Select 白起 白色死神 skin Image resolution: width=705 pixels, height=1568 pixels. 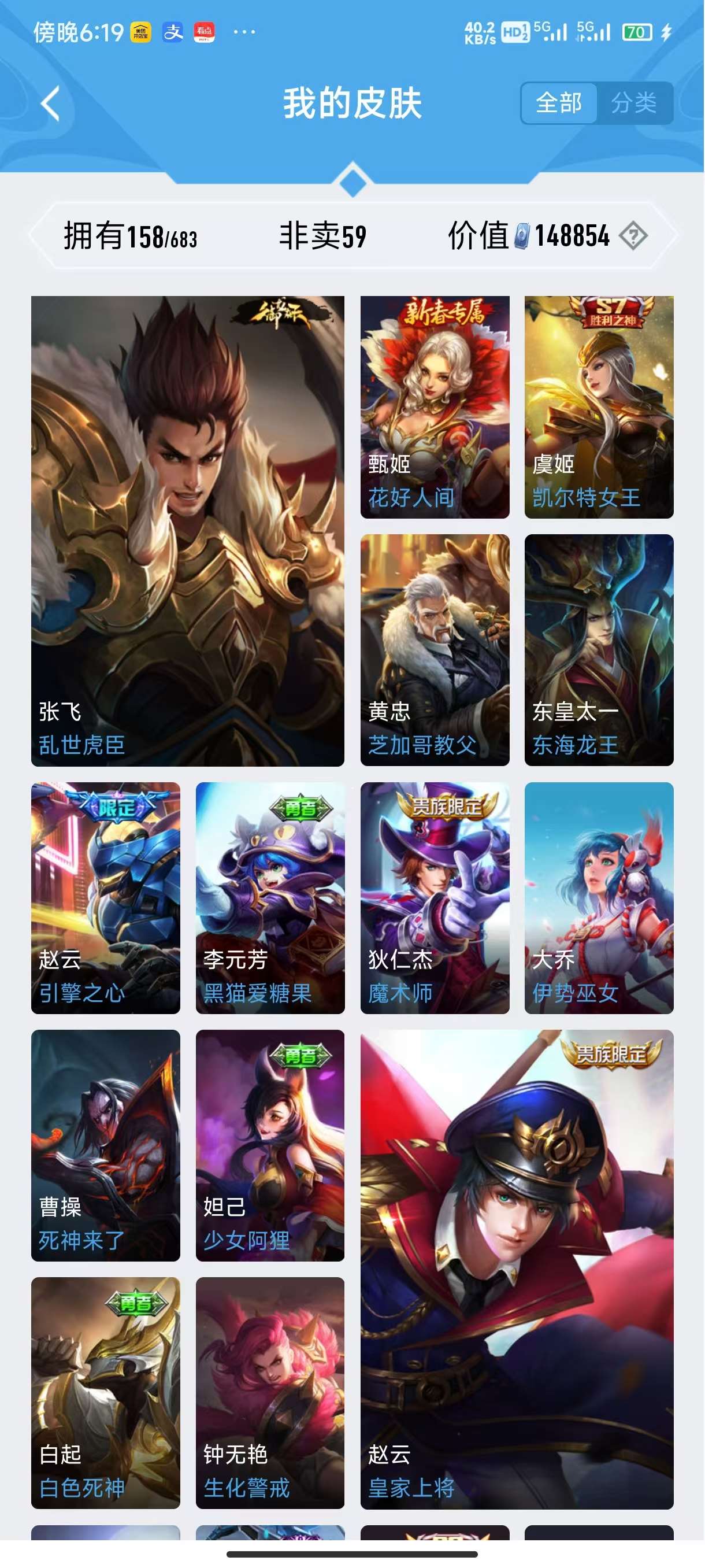(105, 1393)
